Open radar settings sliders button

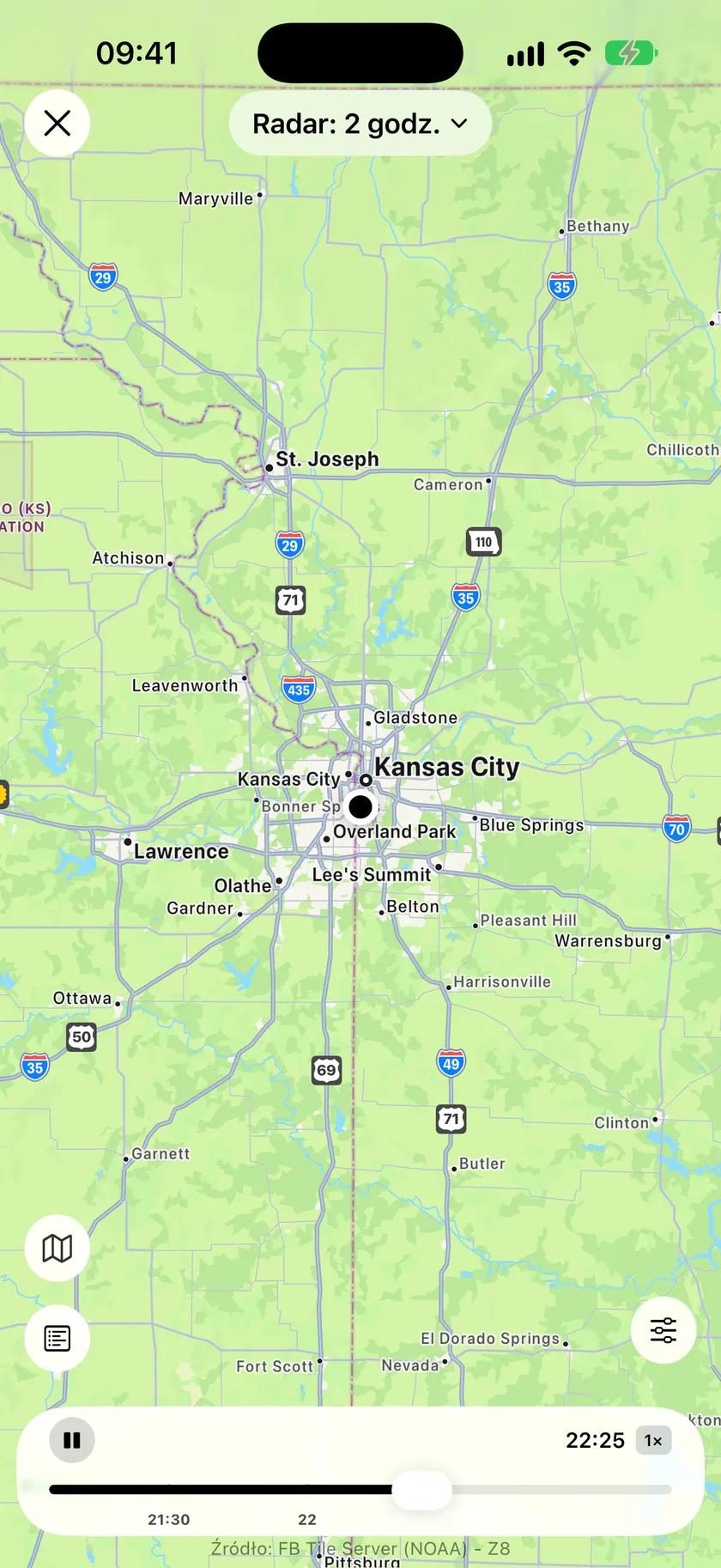663,1330
